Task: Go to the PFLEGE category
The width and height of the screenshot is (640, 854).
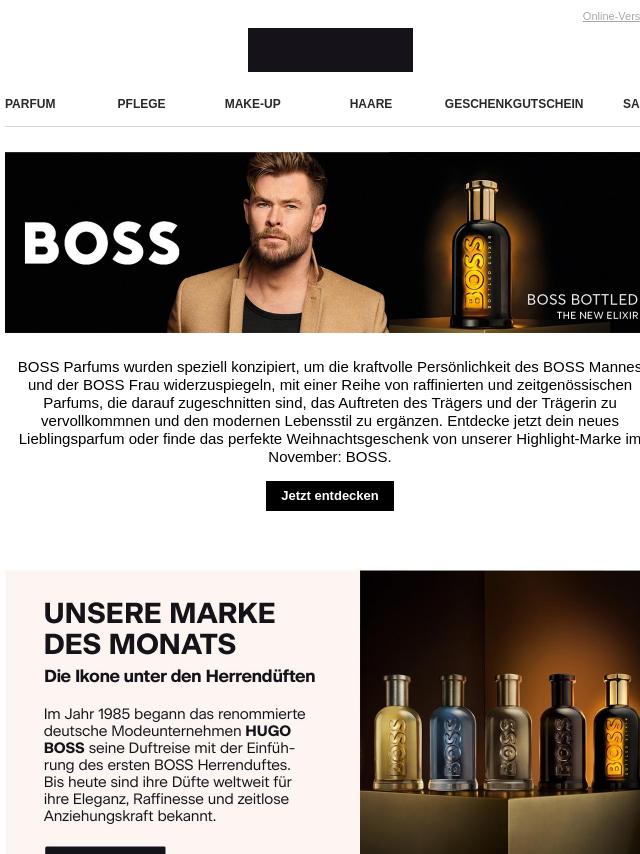Action: (141, 104)
